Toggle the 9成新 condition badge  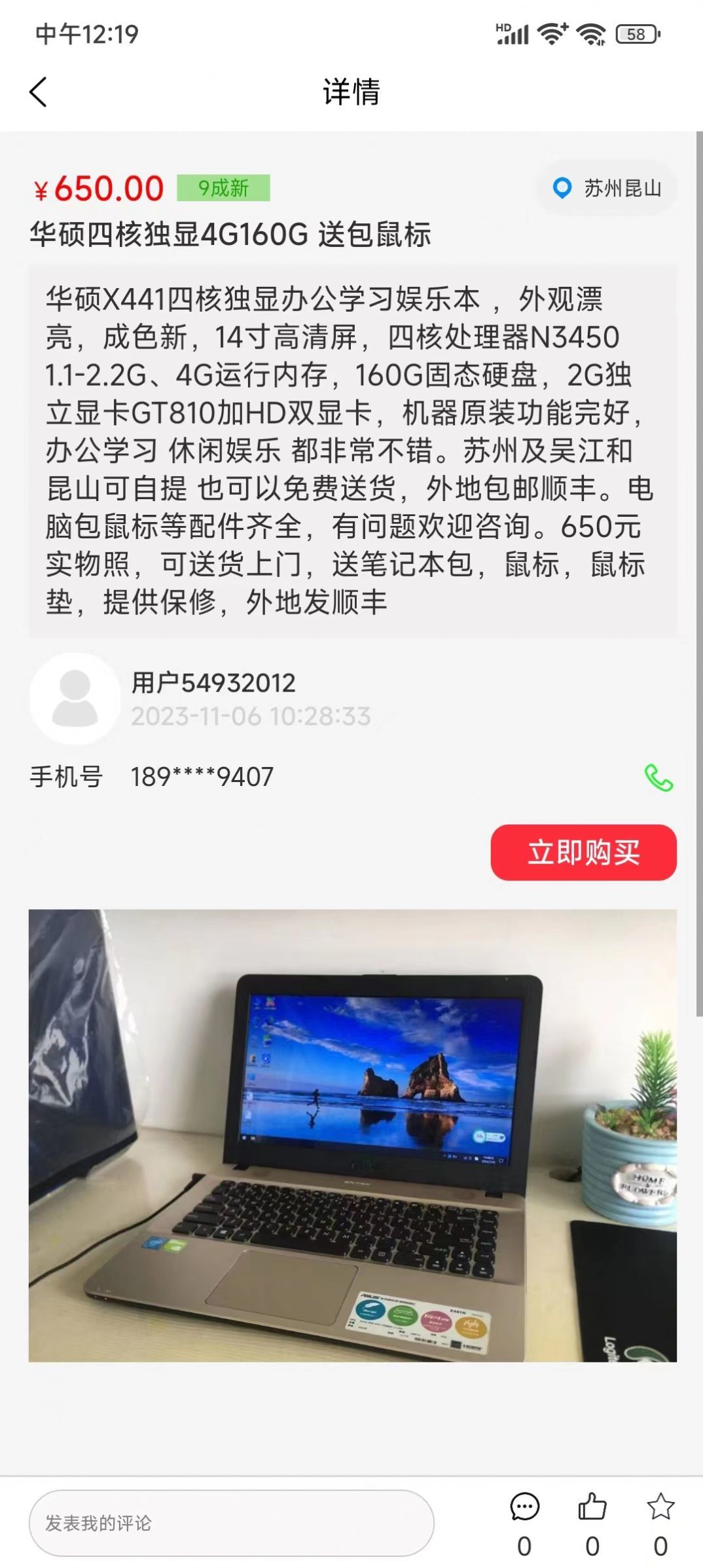[224, 189]
